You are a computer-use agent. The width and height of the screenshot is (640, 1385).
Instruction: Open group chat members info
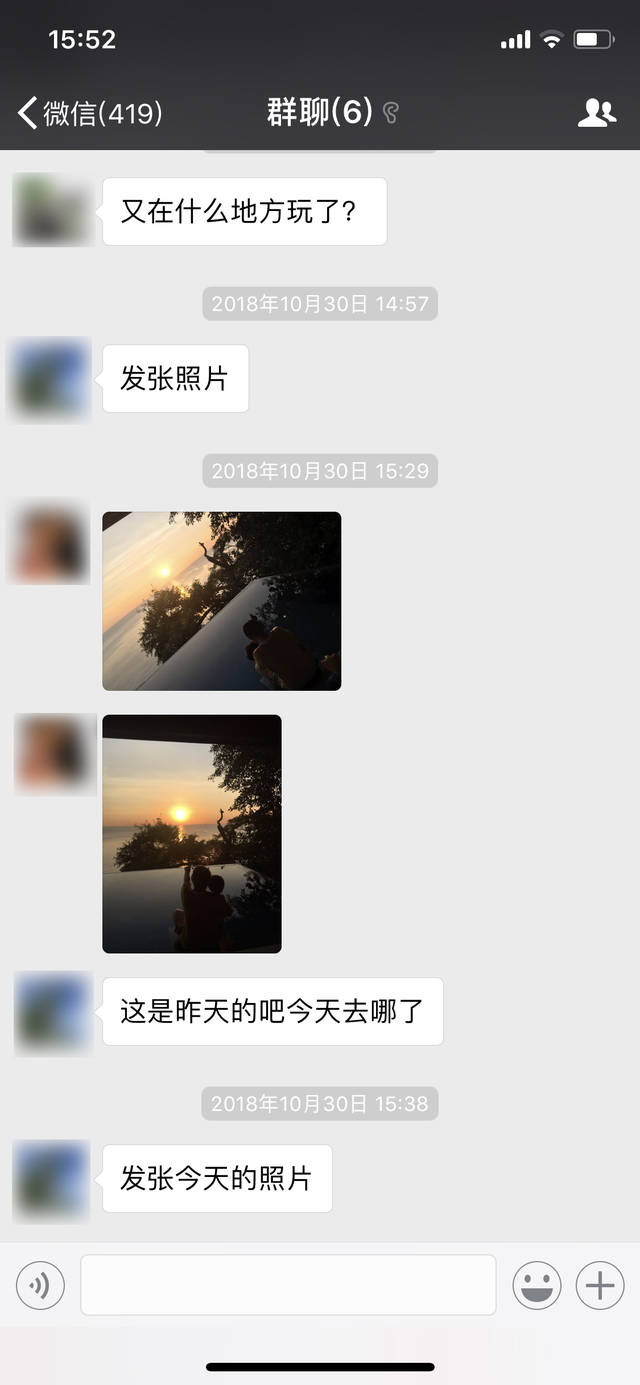tap(597, 113)
